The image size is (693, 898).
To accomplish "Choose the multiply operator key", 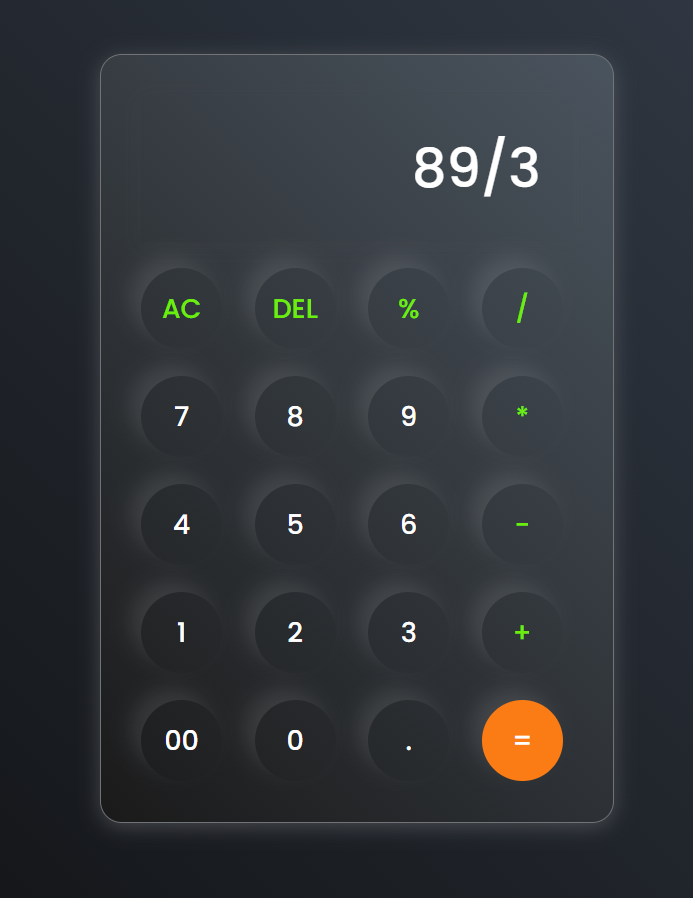I will point(522,417).
